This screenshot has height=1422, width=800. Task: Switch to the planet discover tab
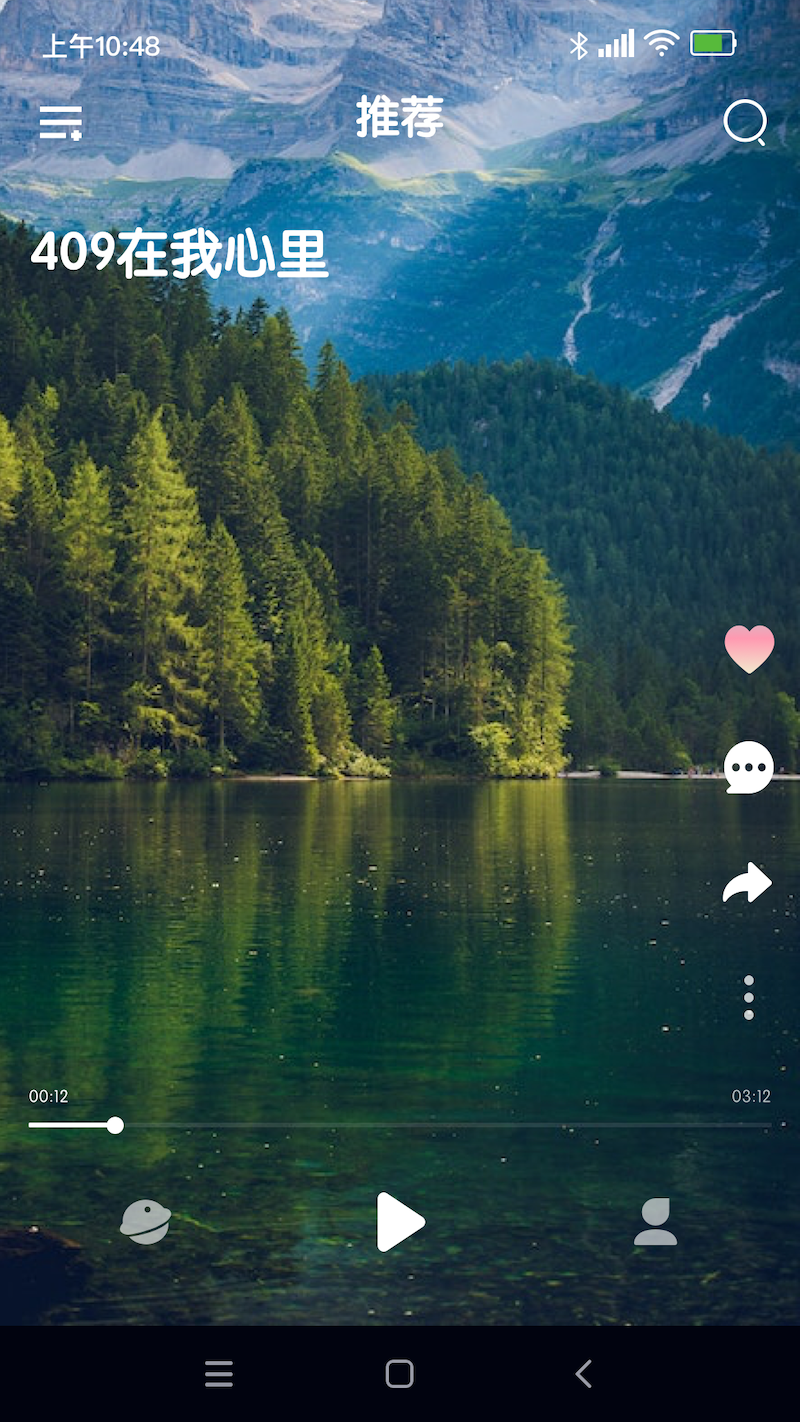[x=146, y=1222]
